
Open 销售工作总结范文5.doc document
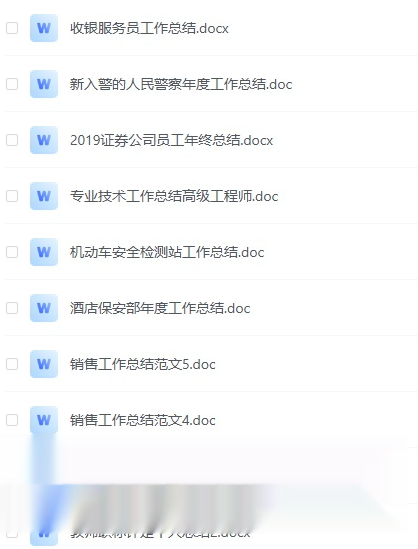point(142,364)
